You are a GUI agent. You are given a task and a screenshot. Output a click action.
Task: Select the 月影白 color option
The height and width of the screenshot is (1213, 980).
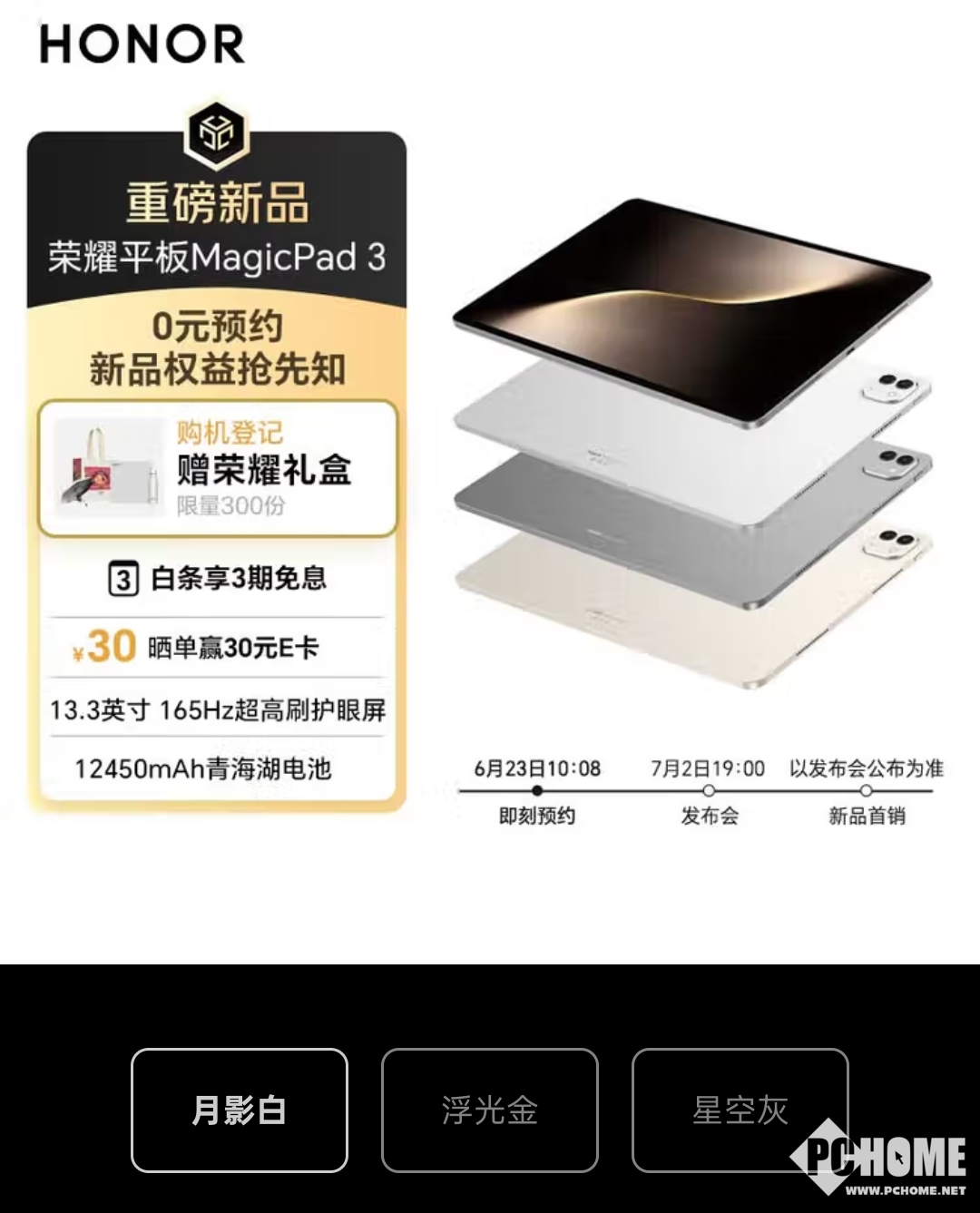[x=240, y=1110]
